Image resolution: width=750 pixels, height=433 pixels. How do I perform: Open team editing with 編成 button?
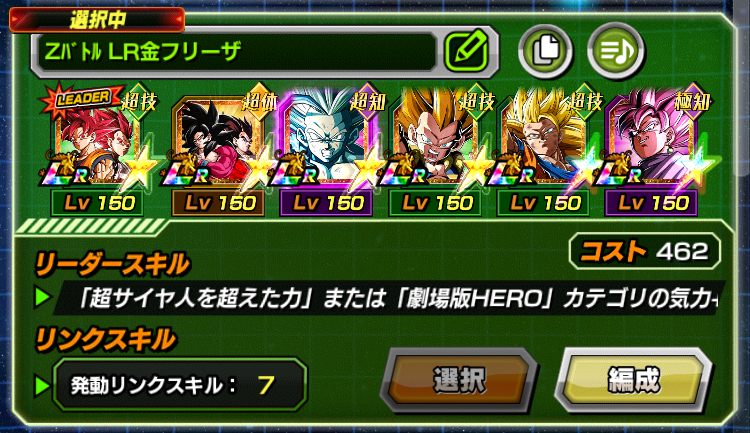tap(632, 381)
